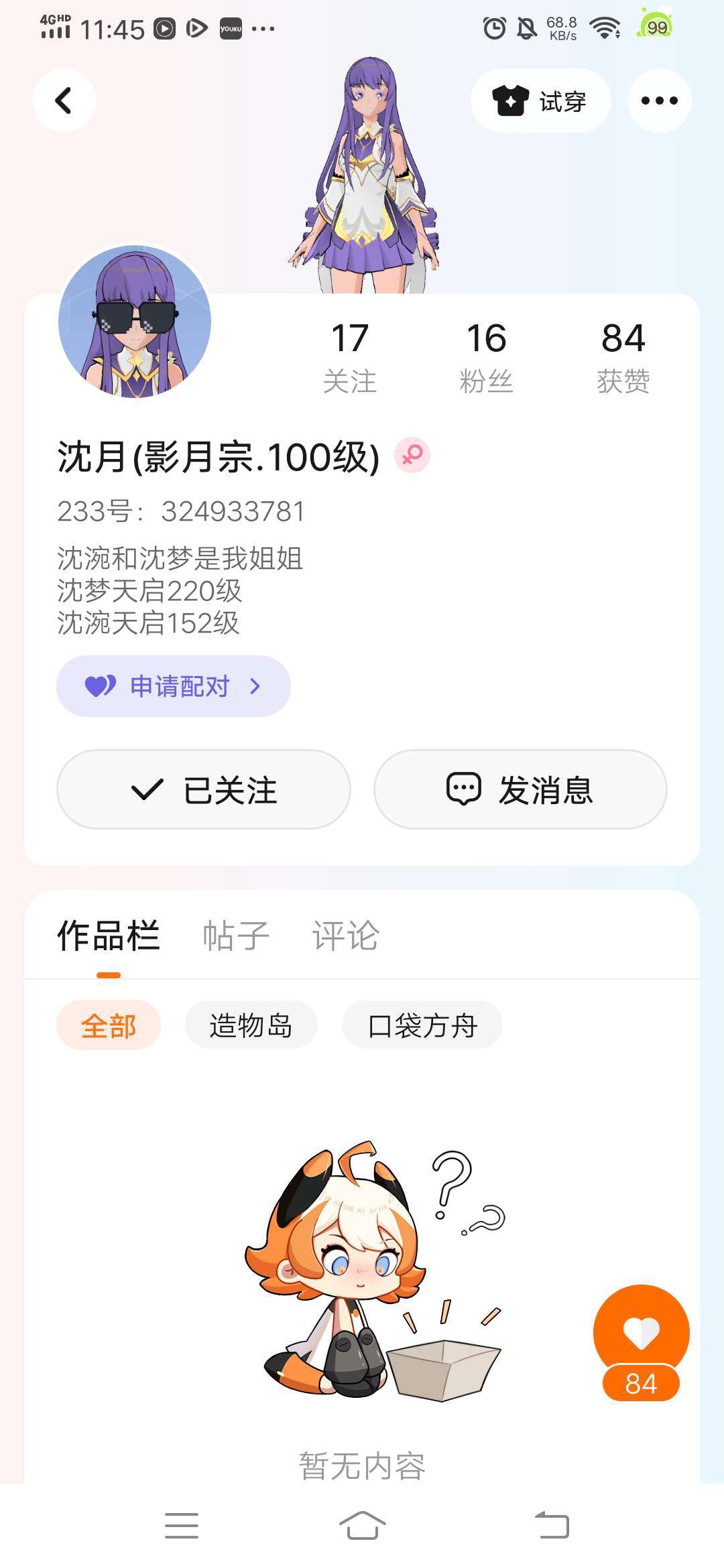
Task: Tap the 试穿 try-on button
Action: [540, 101]
